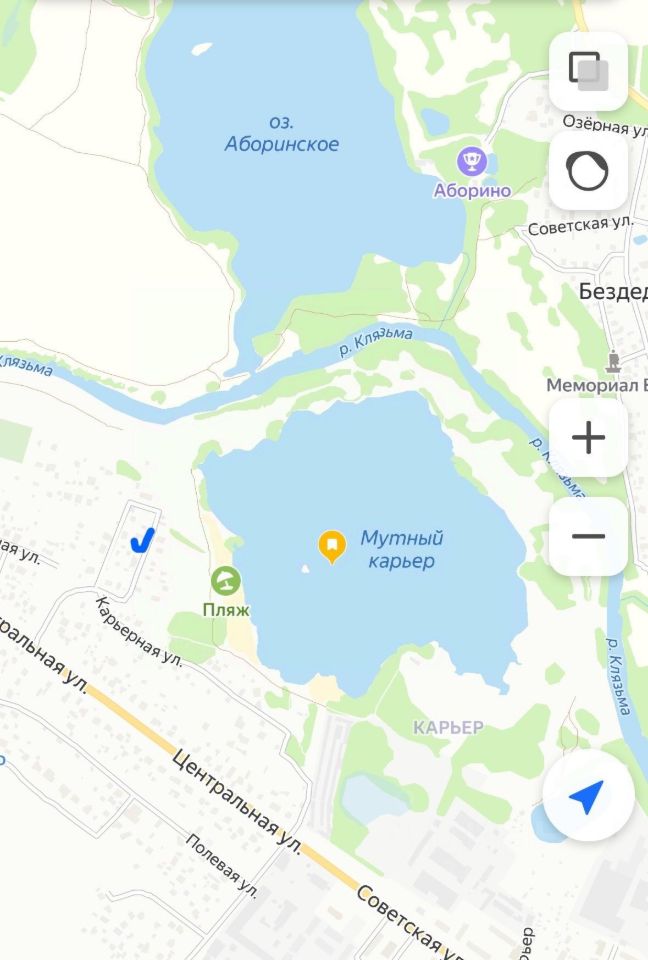Open the Аборино place marker
This screenshot has height=960, width=648.
472,161
